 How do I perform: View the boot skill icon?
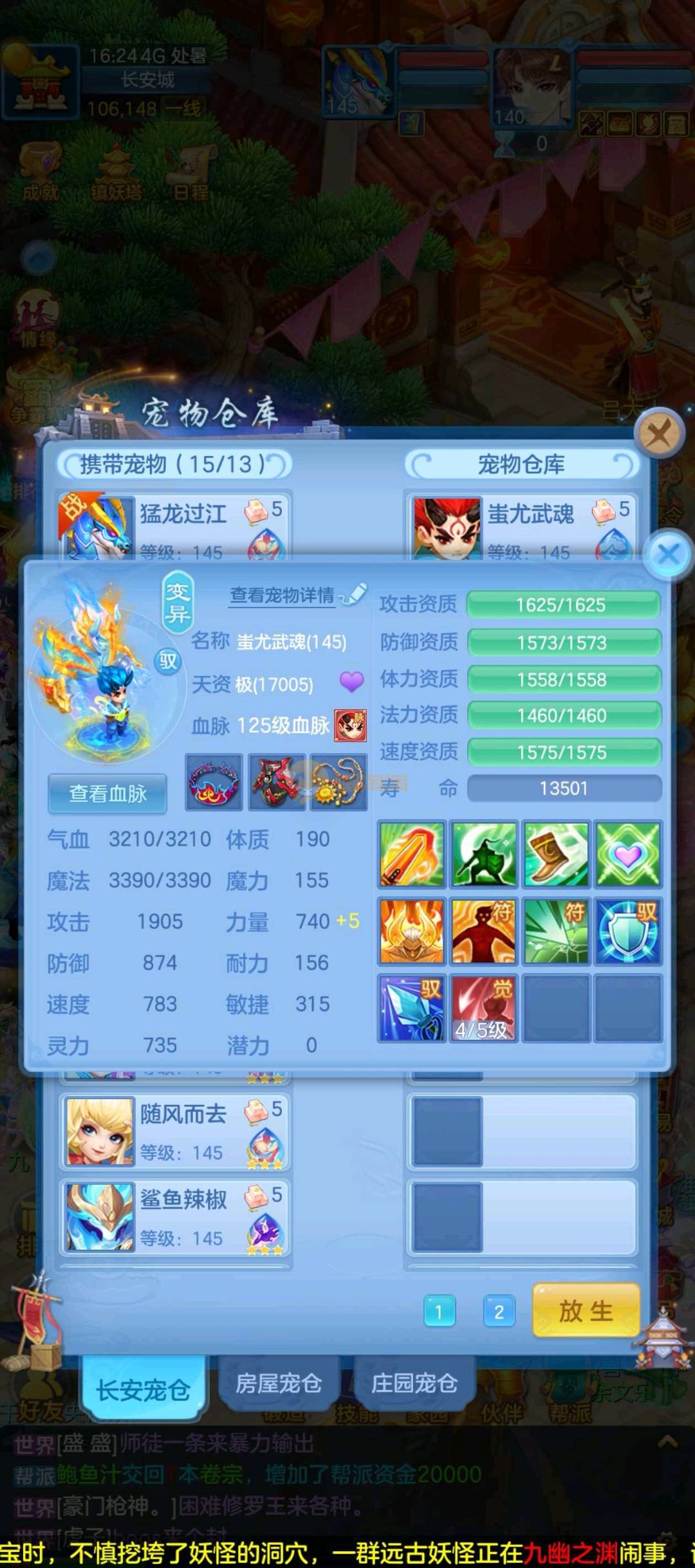[x=555, y=855]
